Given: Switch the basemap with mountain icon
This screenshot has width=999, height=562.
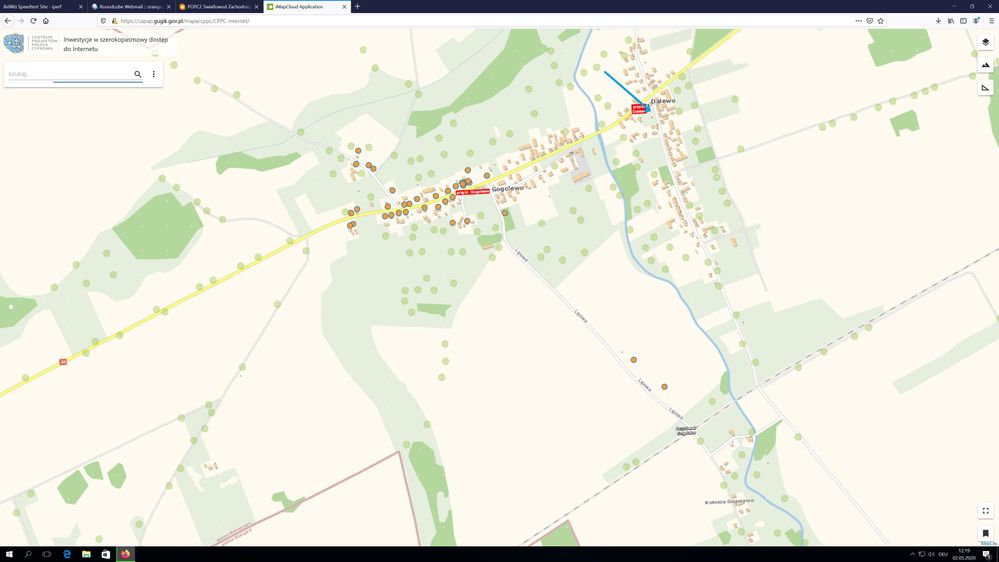Looking at the screenshot, I should point(985,65).
